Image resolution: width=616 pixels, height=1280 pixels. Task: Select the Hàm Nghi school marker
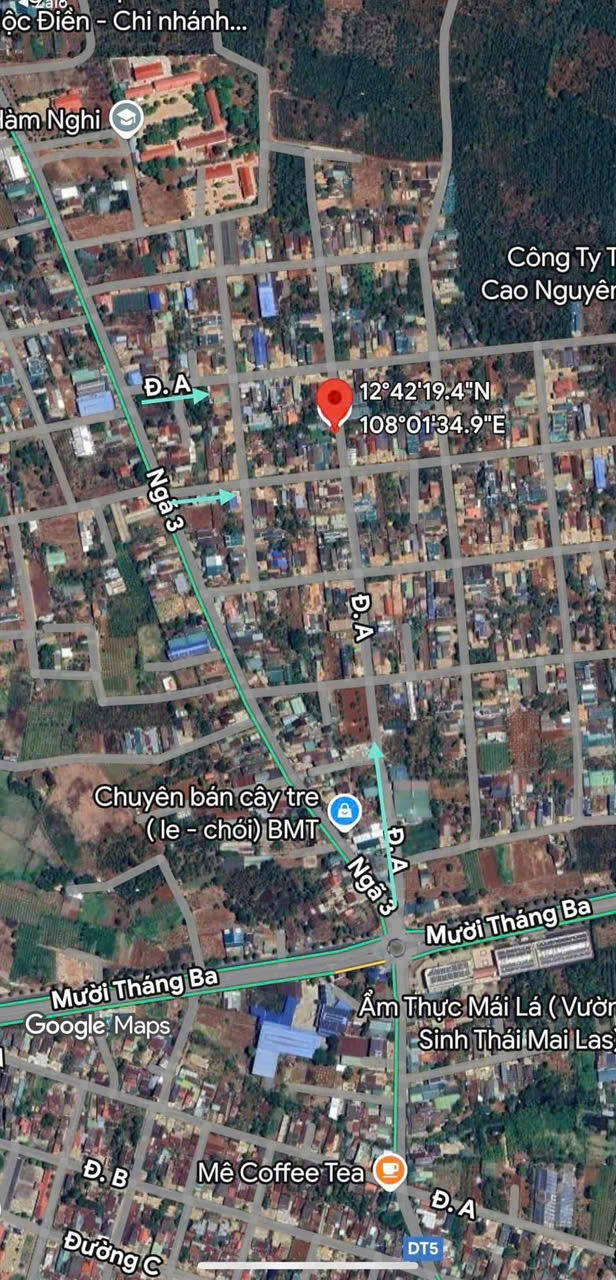tap(127, 120)
